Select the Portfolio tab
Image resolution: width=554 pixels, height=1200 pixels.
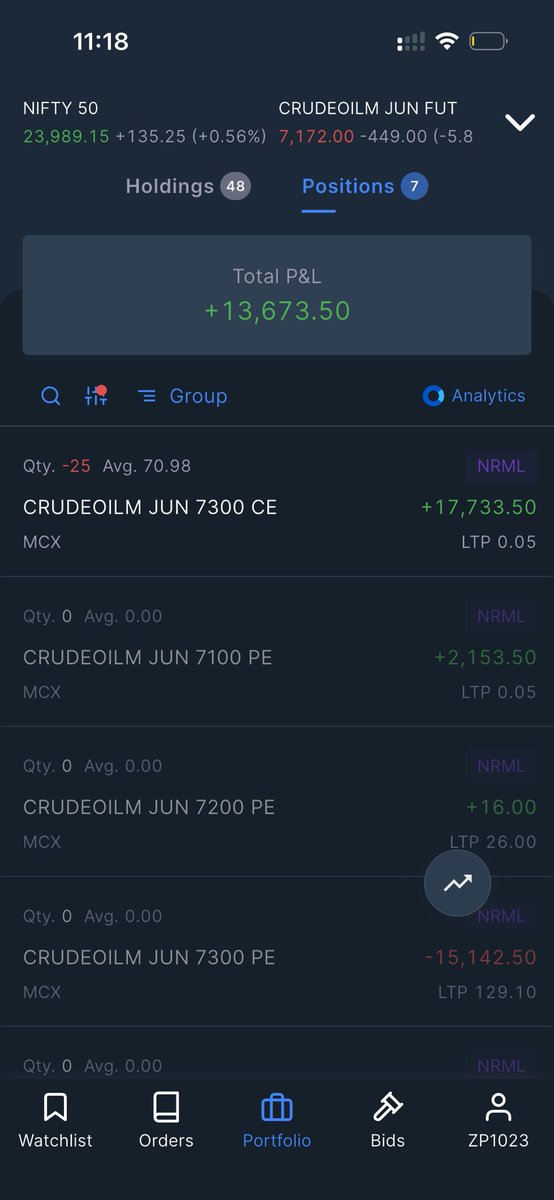[277, 1120]
